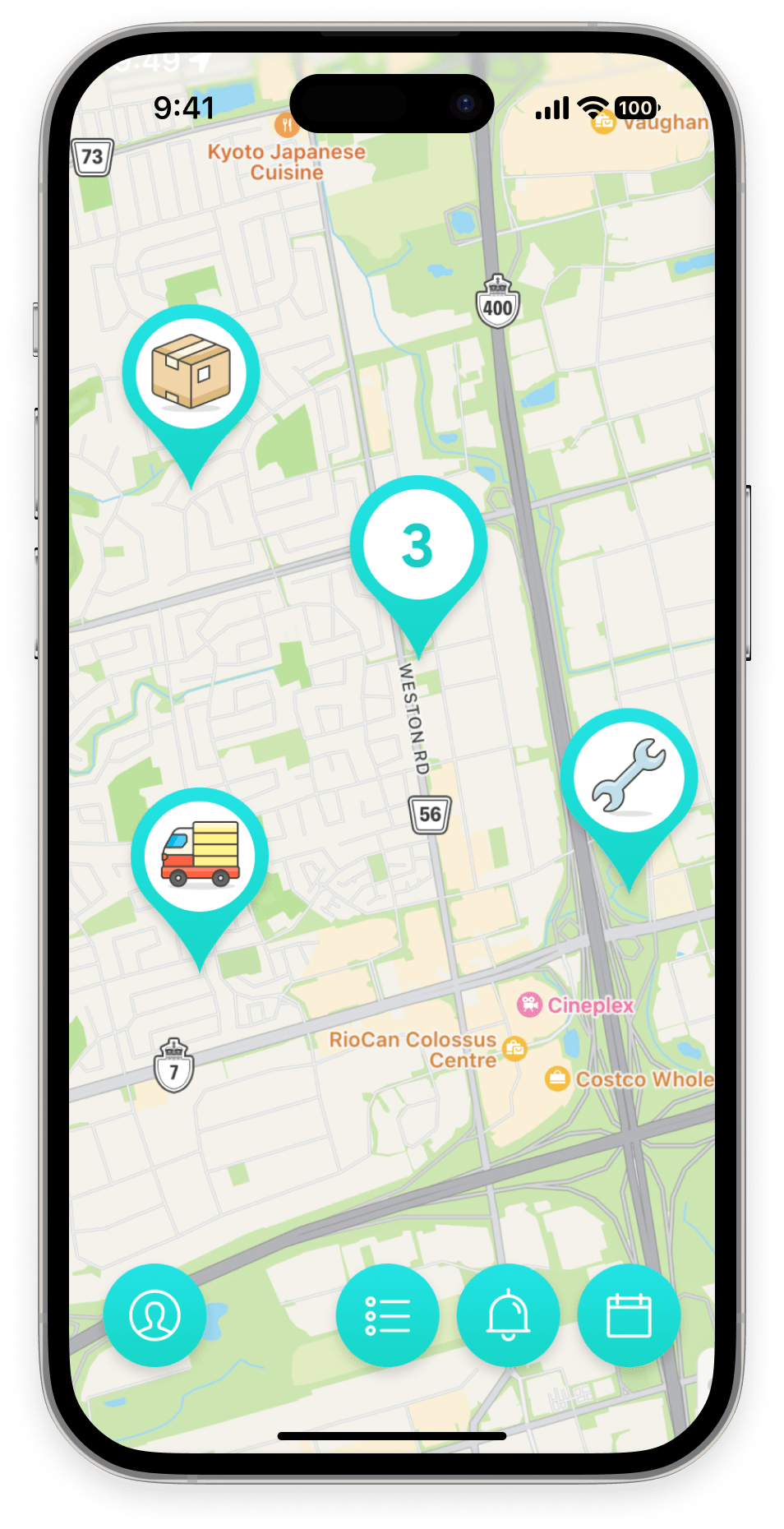Show the list view
This screenshot has height=1529, width=784.
click(x=387, y=1314)
